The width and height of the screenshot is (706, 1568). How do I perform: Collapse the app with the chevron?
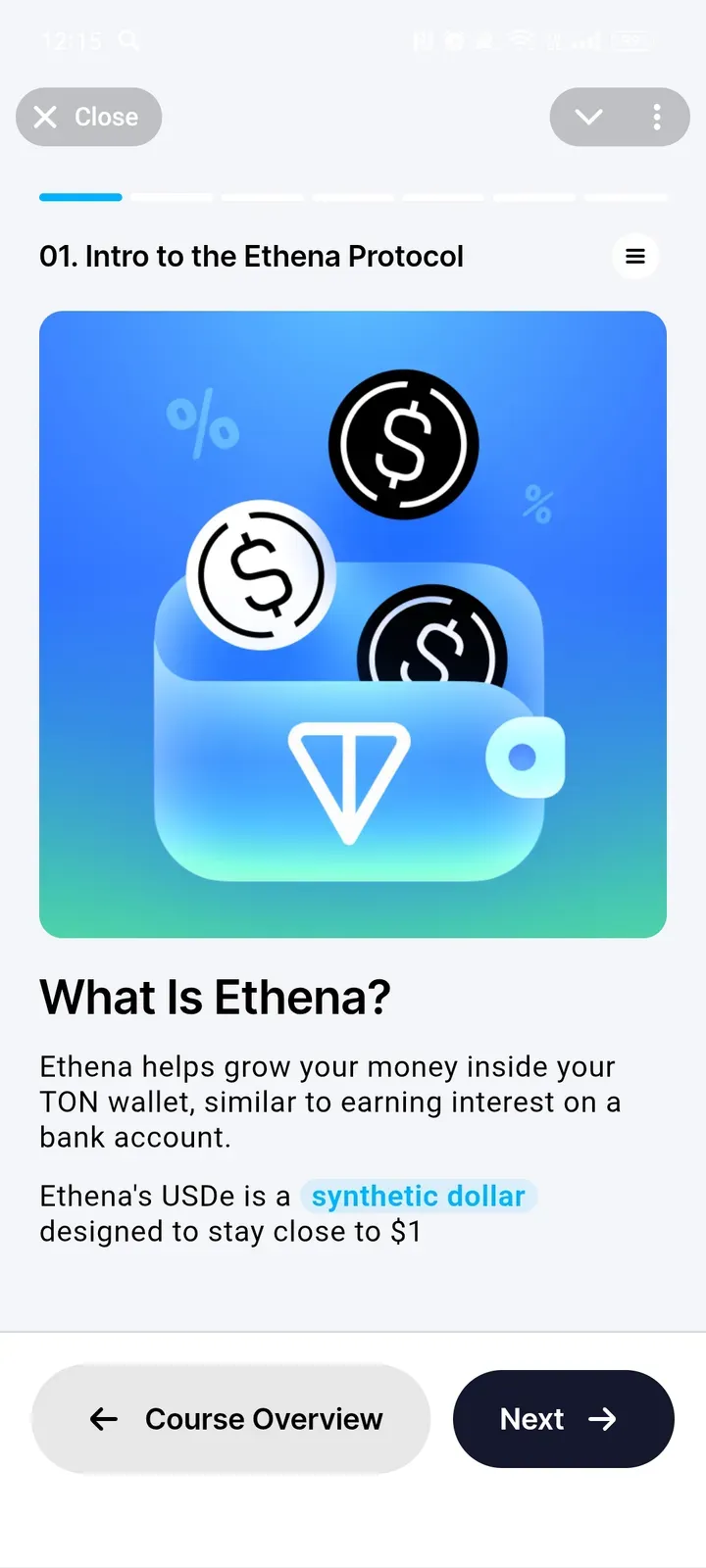[588, 118]
